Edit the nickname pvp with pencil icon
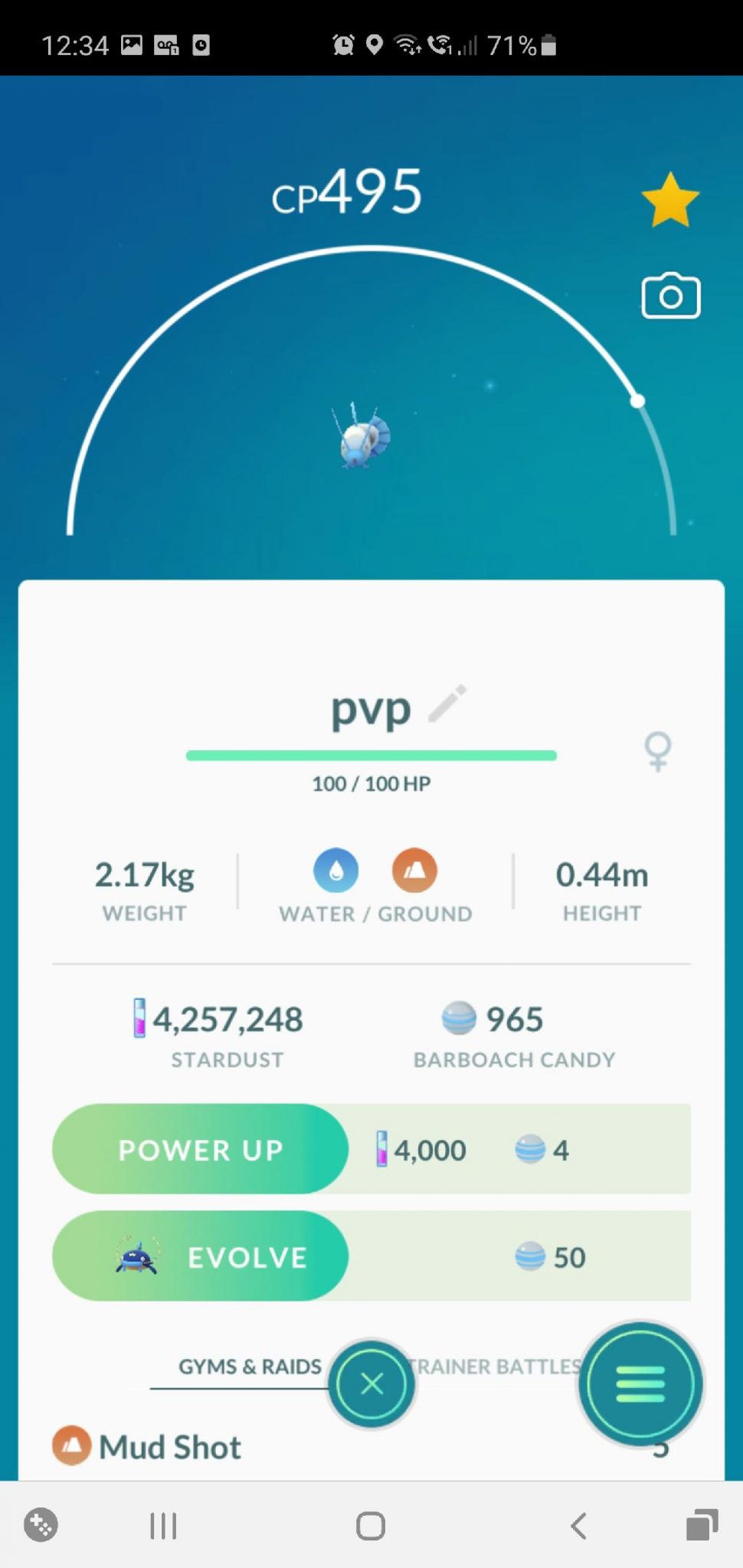Image resolution: width=743 pixels, height=1568 pixels. (x=447, y=704)
